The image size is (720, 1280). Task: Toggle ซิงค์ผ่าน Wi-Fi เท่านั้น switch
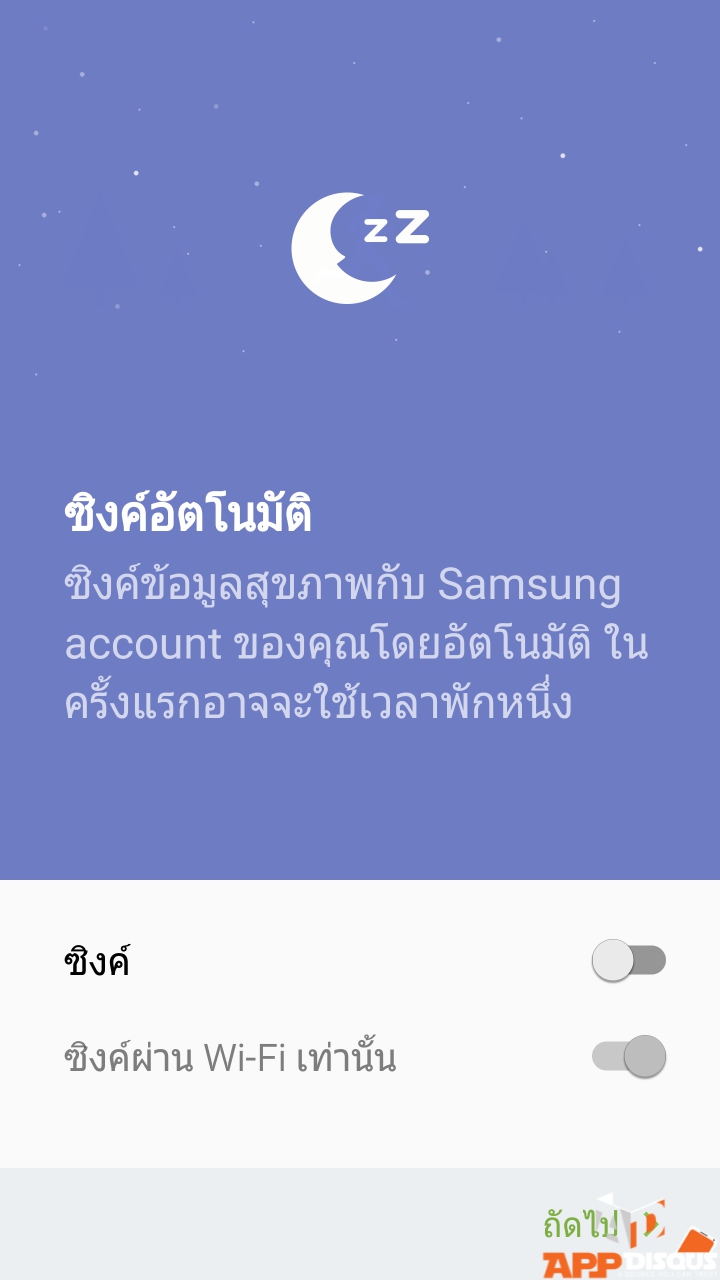pos(628,1056)
